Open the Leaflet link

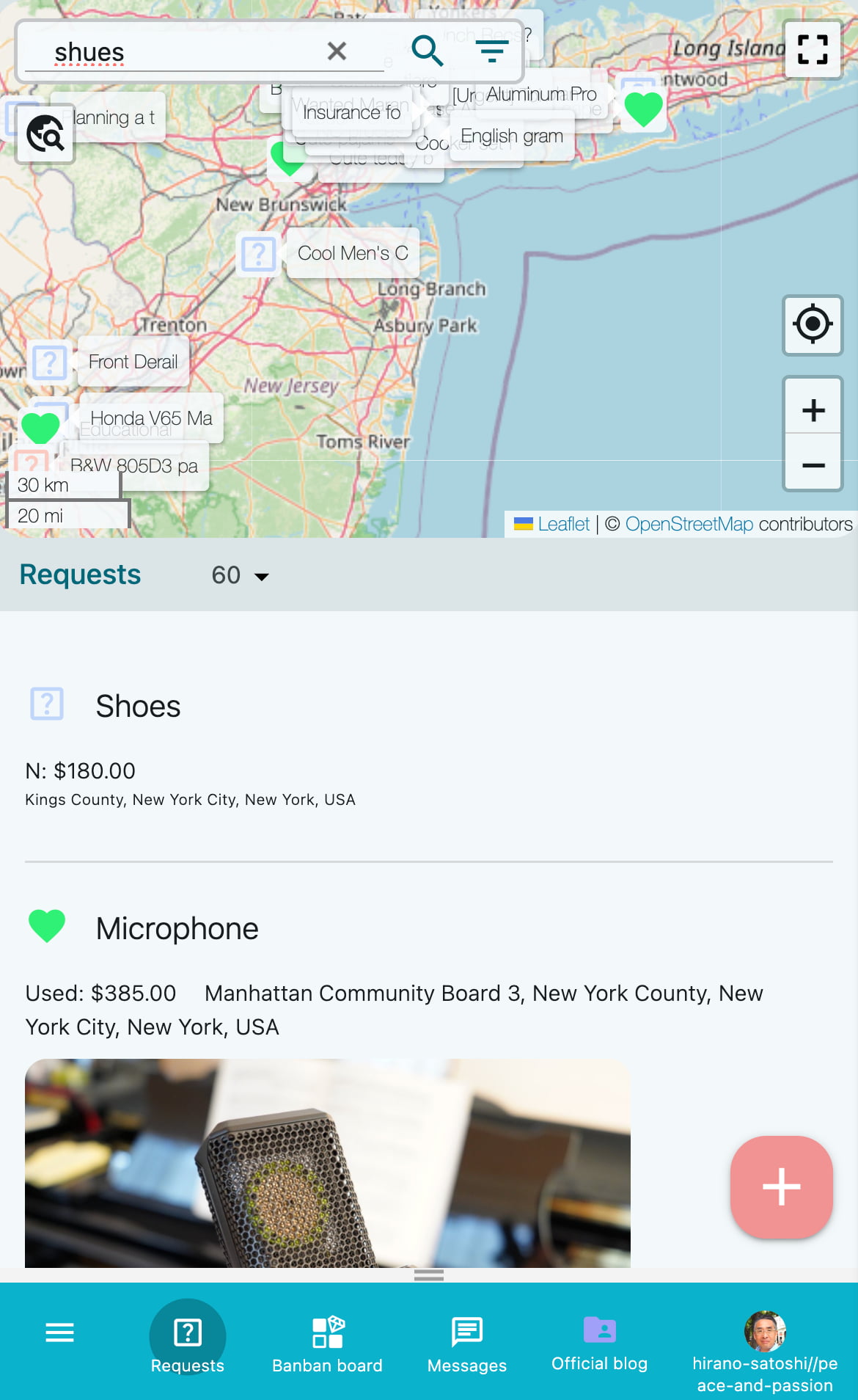(x=562, y=524)
